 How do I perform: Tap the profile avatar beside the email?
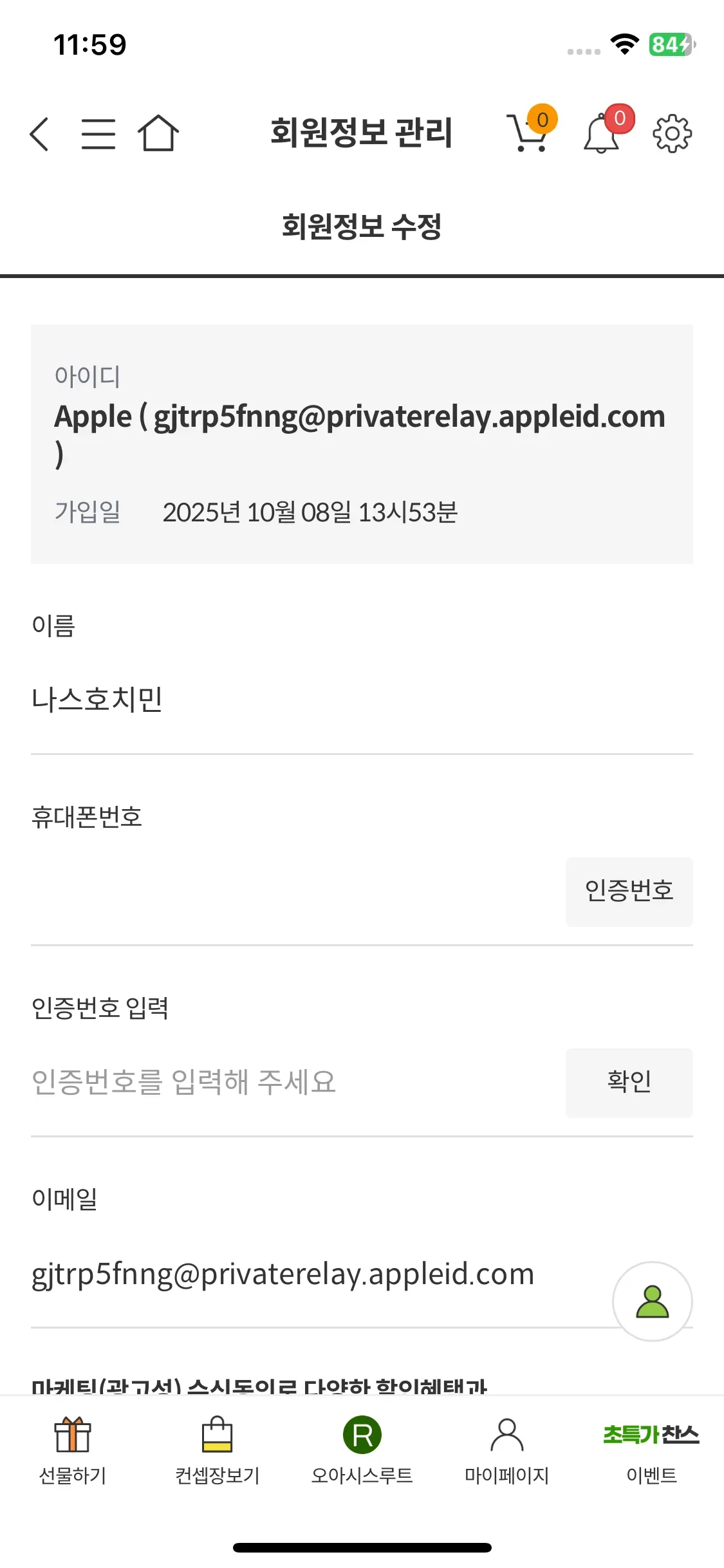pos(652,1301)
